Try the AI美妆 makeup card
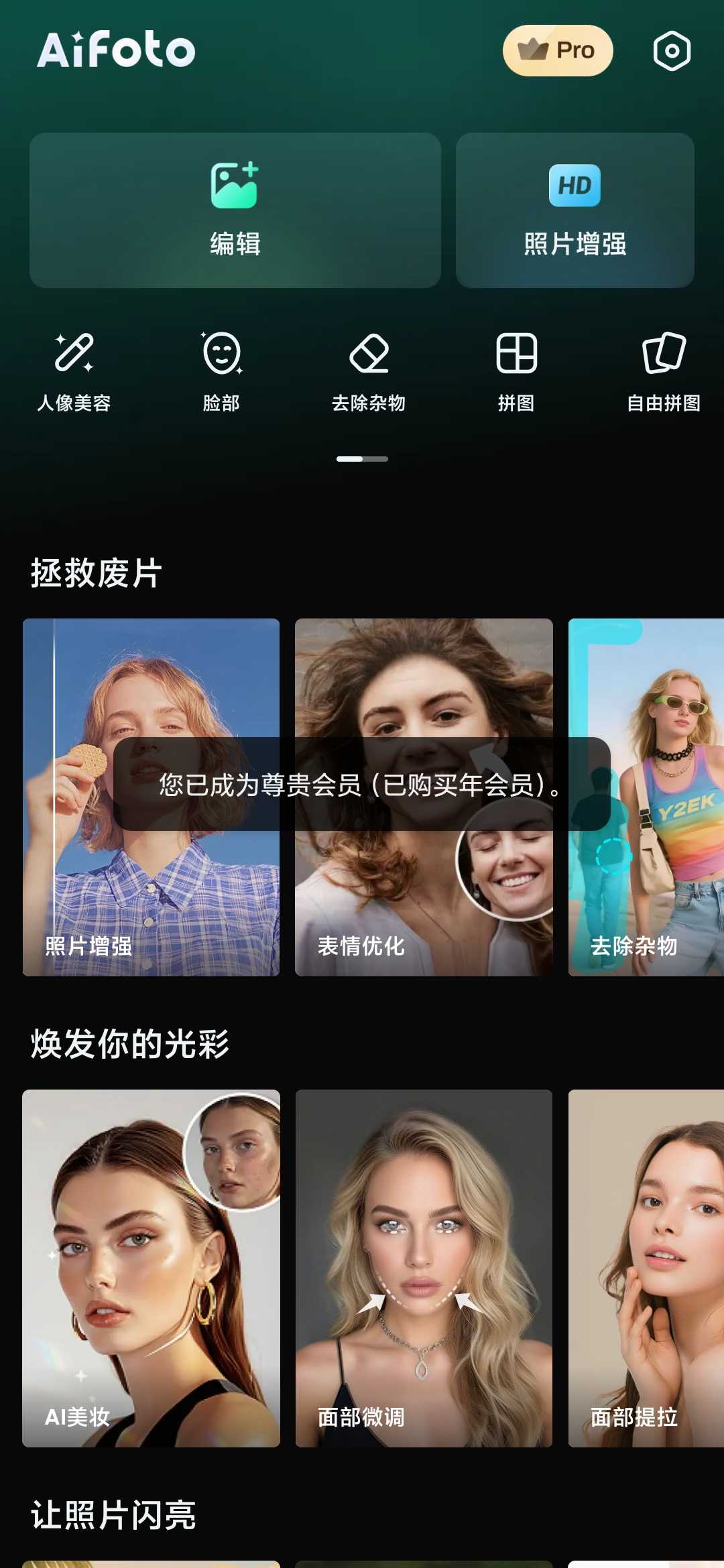The height and width of the screenshot is (1568, 724). click(151, 1268)
